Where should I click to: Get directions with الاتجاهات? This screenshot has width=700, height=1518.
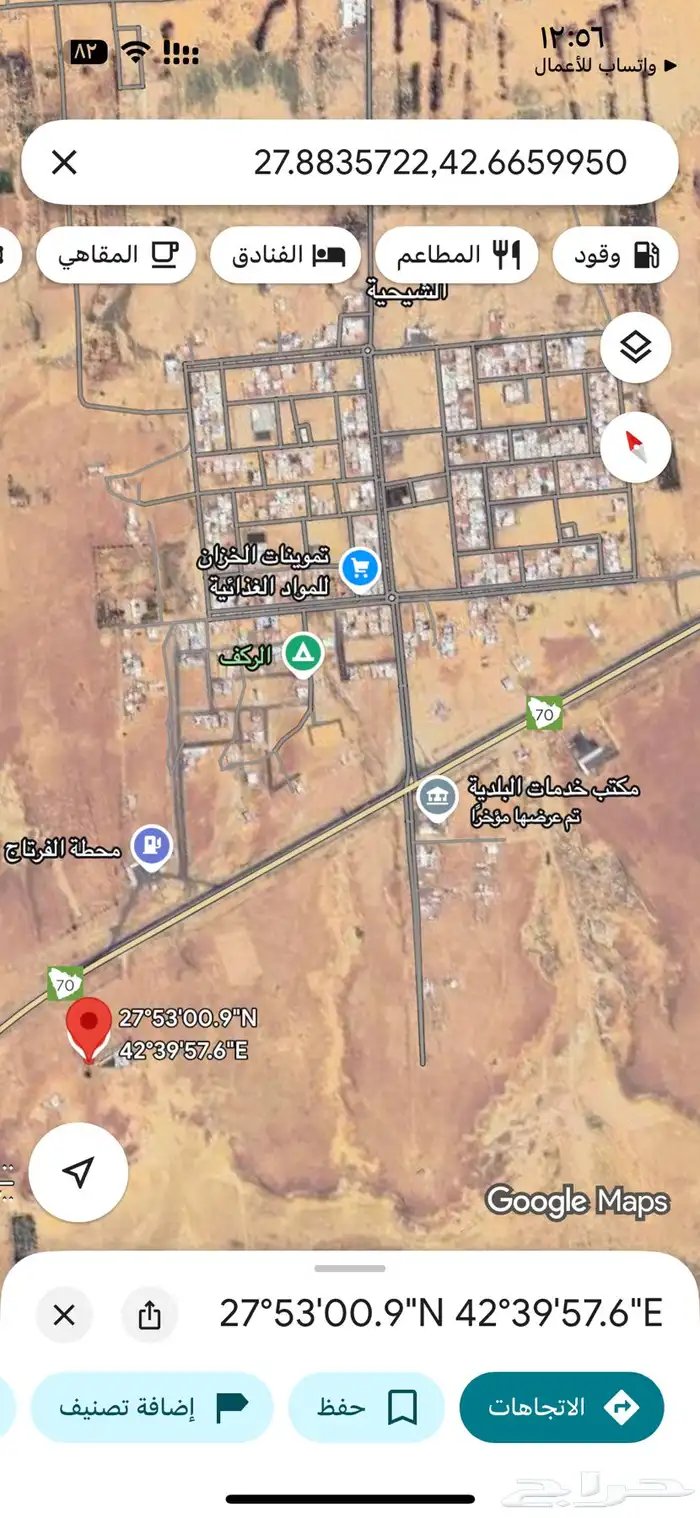tap(561, 1407)
